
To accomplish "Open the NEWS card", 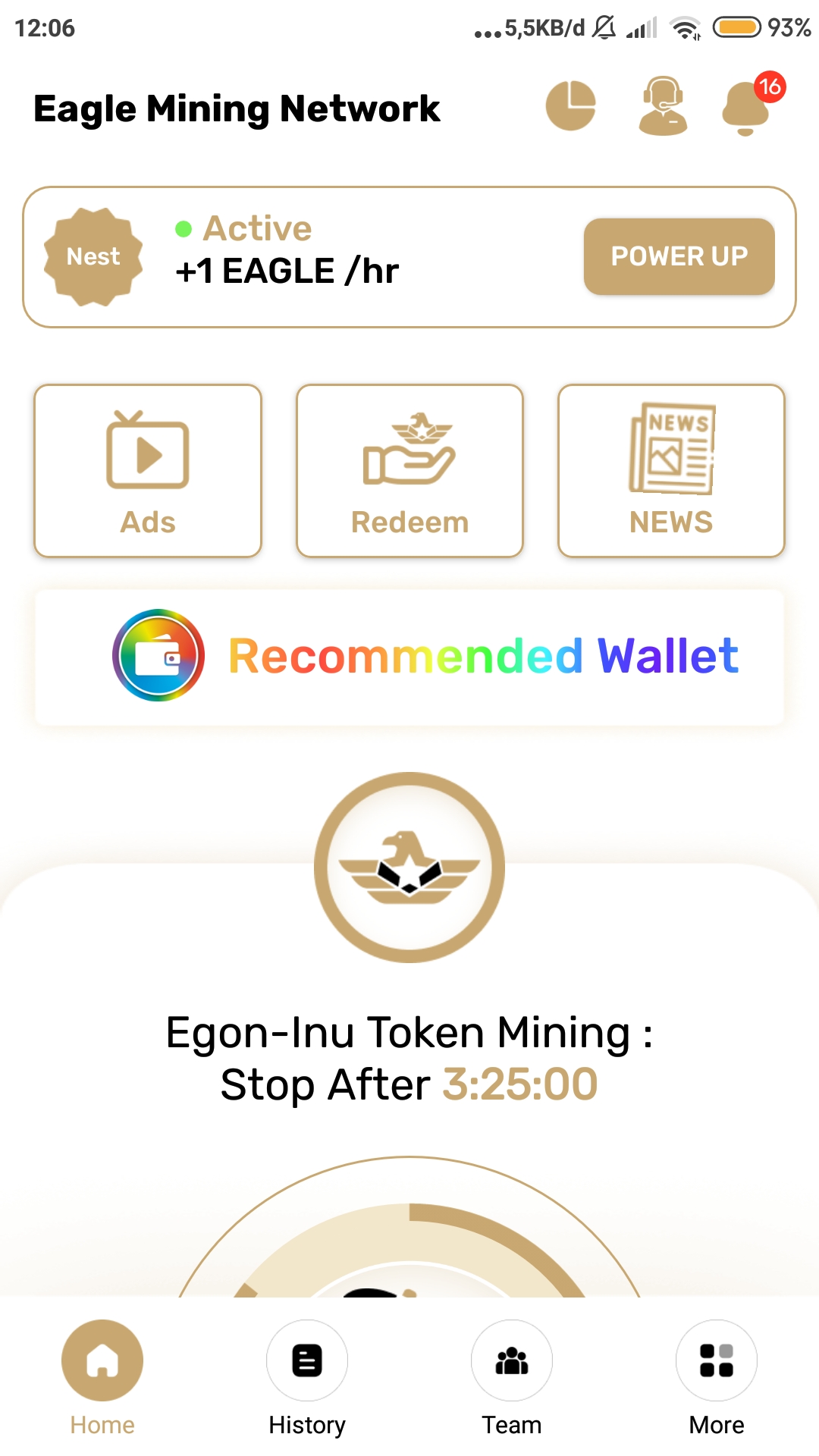I will click(671, 471).
